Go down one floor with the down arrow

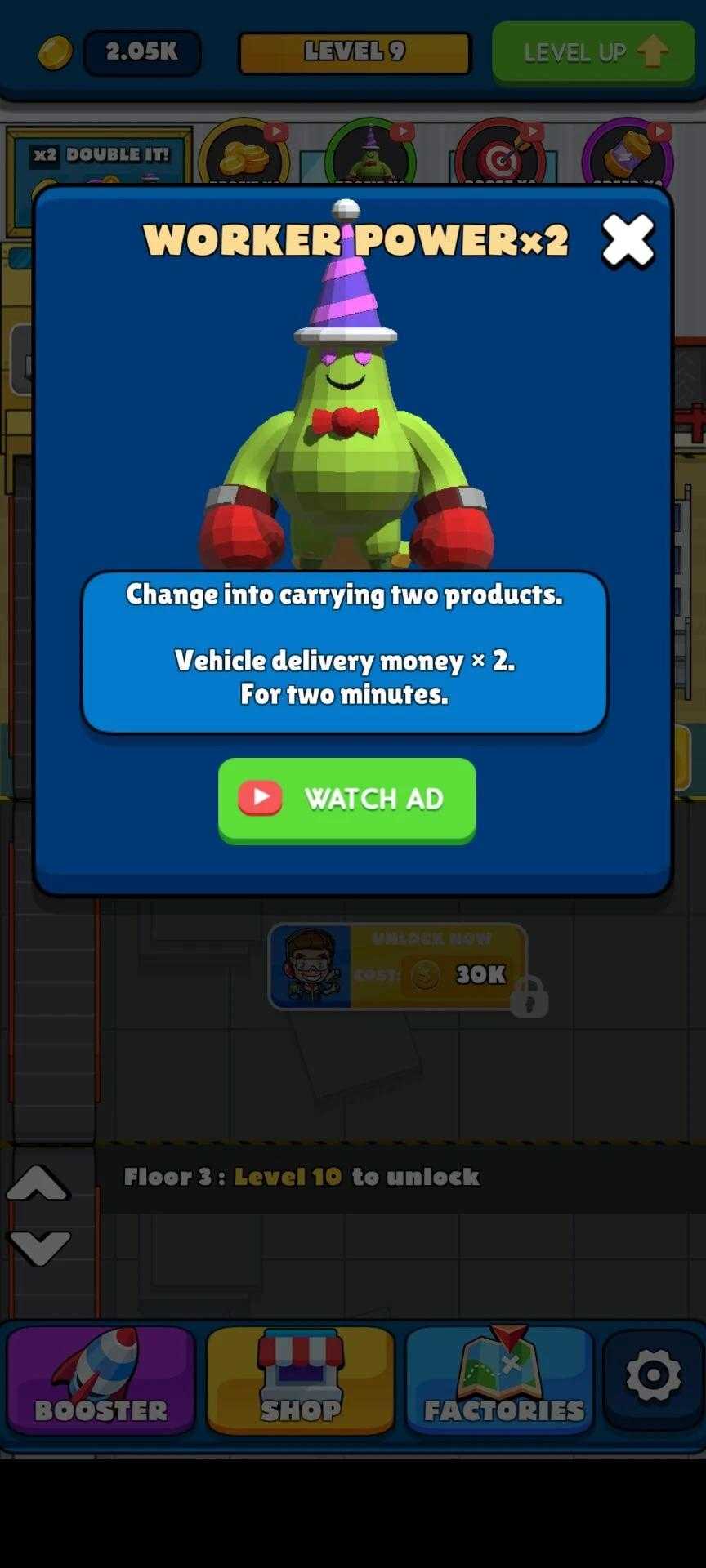pos(38,1248)
